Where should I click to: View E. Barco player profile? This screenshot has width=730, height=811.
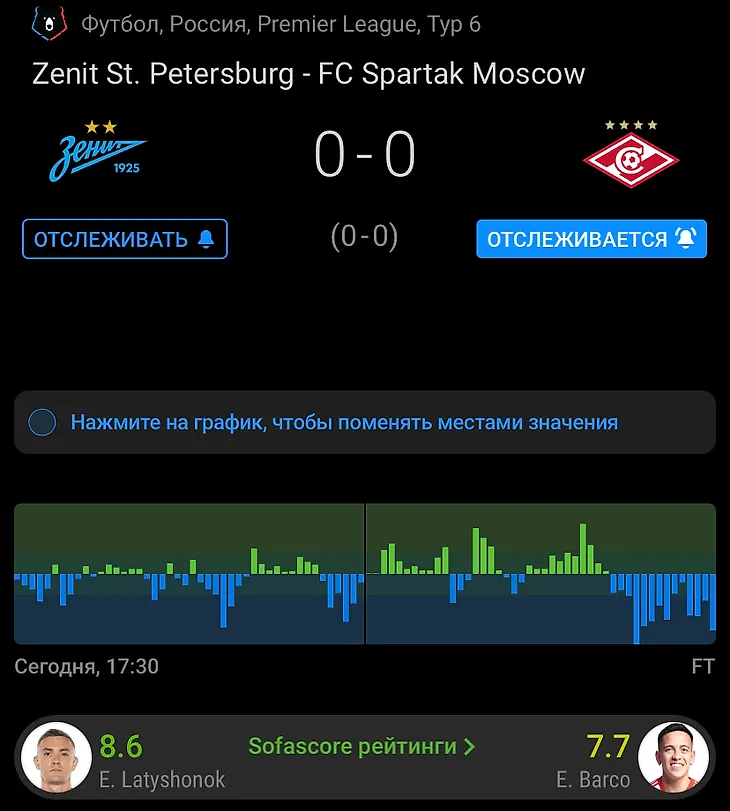pos(674,758)
